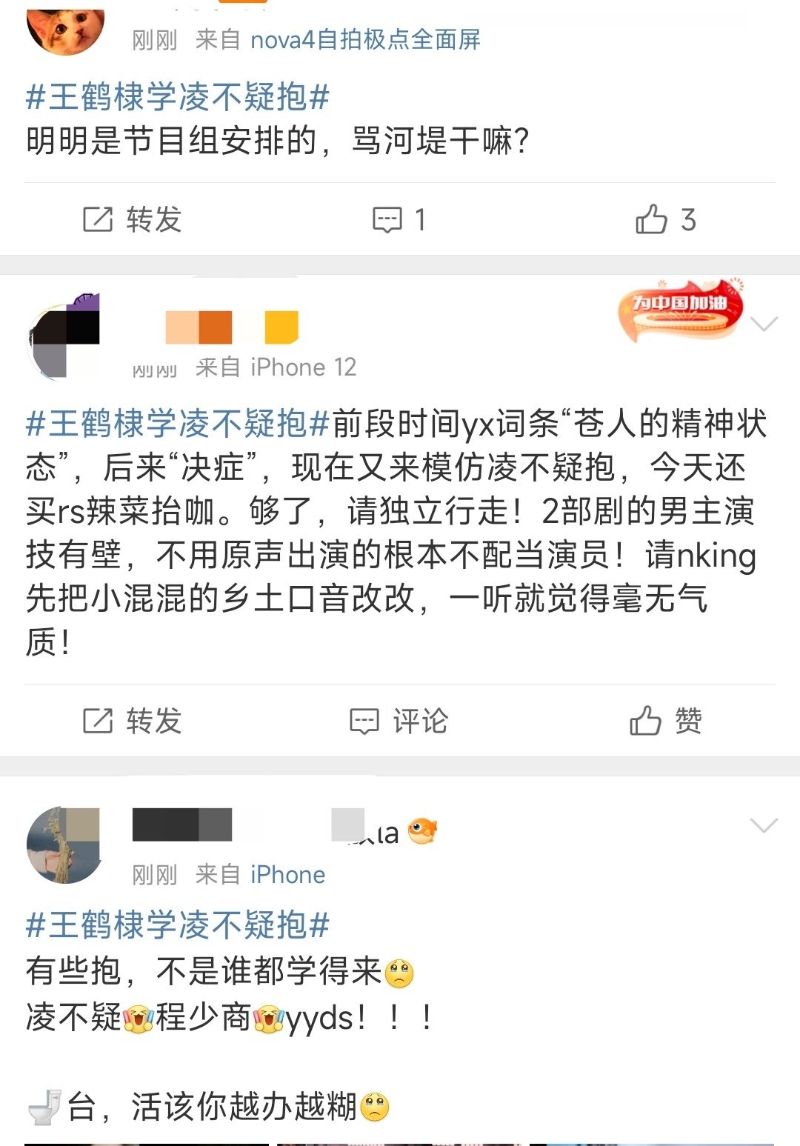Open hashtag link in the iPhone 12 post

pos(178,424)
